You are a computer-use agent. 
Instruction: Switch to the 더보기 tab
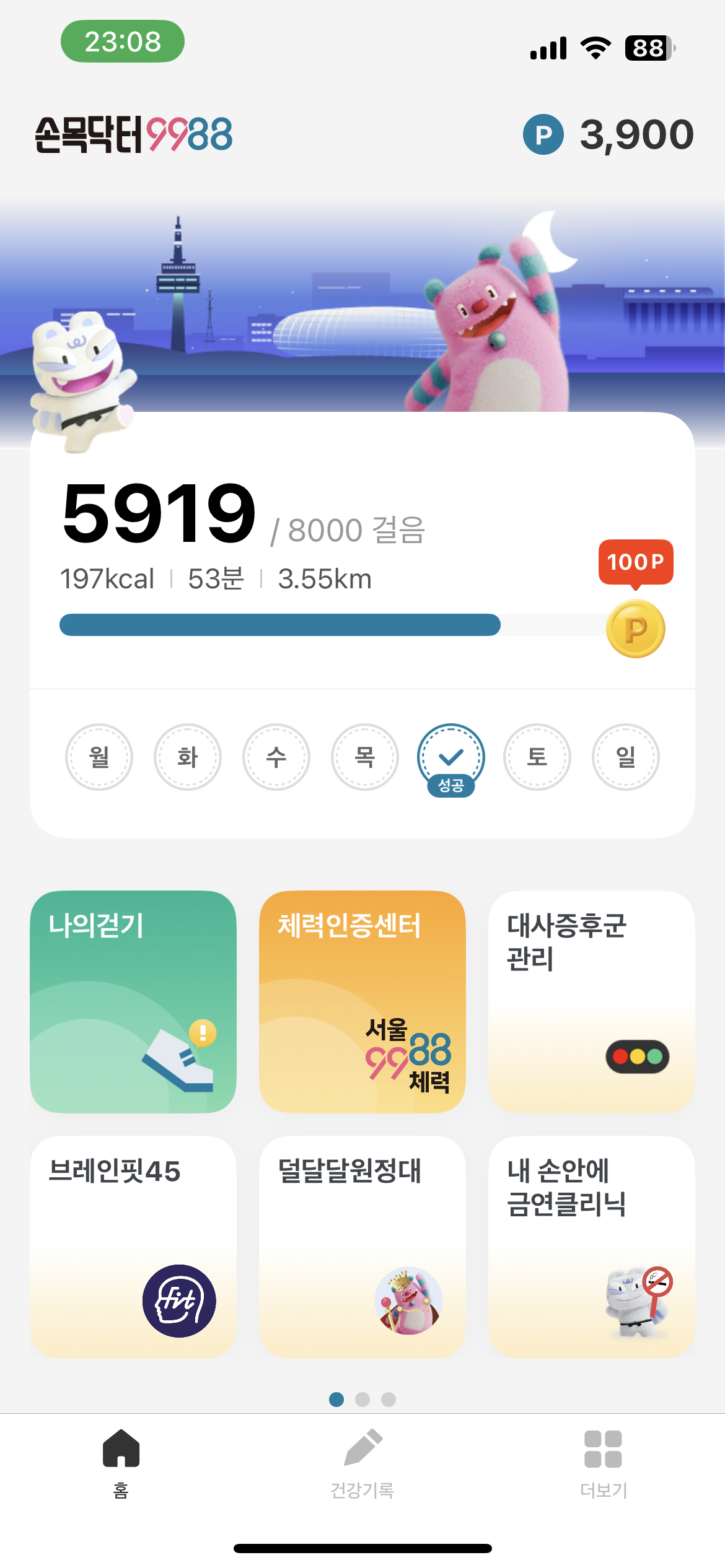click(603, 1463)
